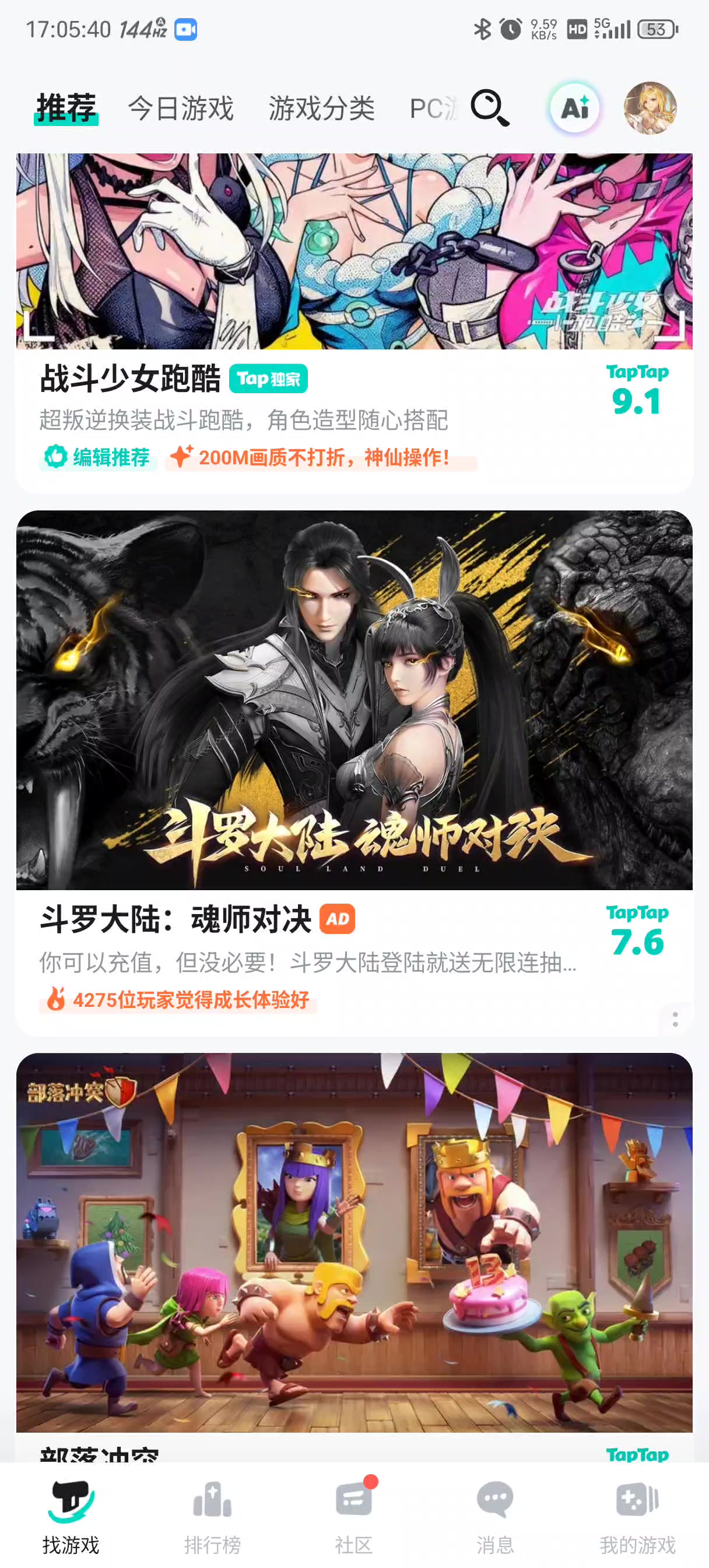The height and width of the screenshot is (1568, 709).
Task: Open the AI assistant button
Action: pos(574,108)
